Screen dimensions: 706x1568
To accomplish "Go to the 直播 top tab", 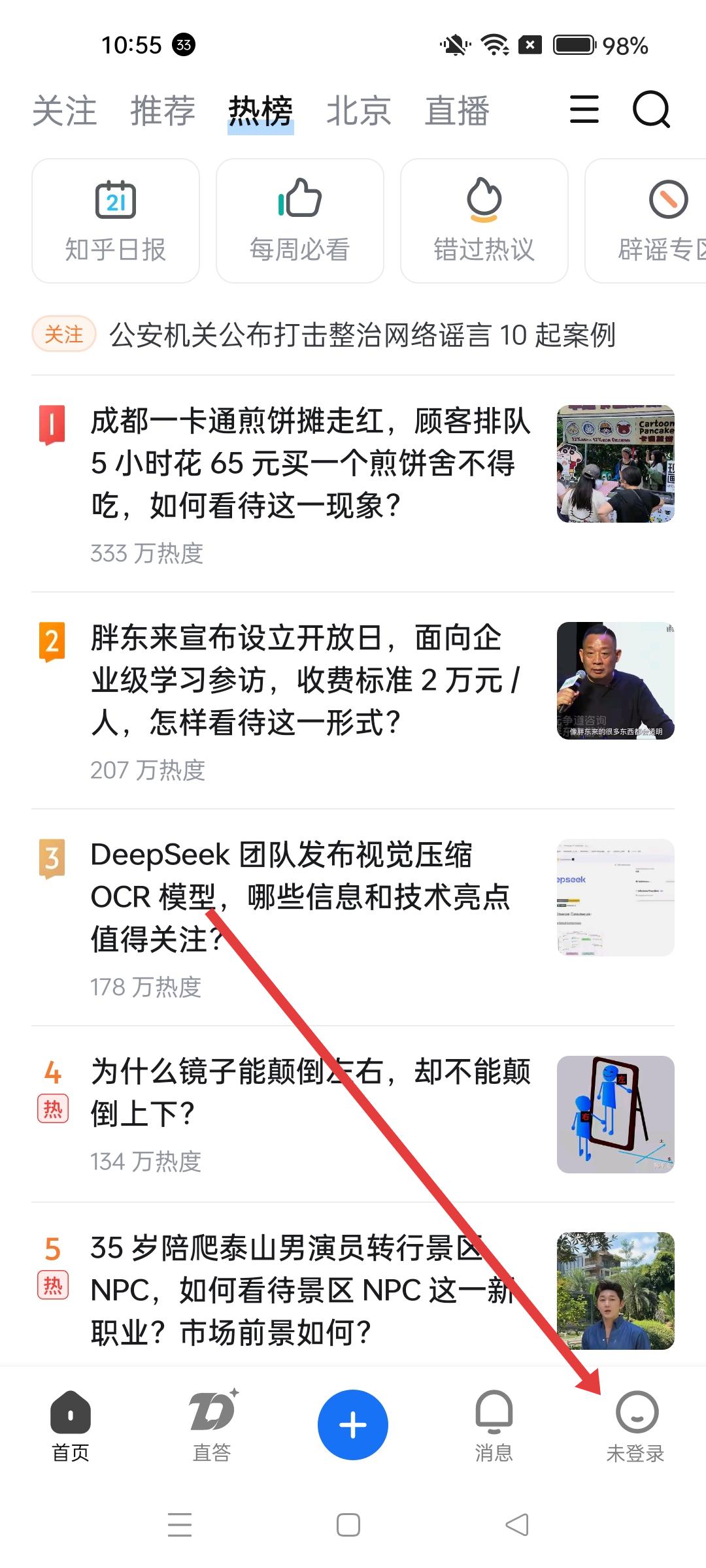I will (457, 110).
